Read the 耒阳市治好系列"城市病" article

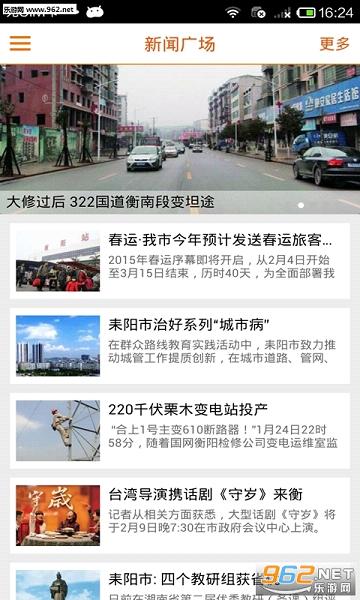click(x=180, y=346)
